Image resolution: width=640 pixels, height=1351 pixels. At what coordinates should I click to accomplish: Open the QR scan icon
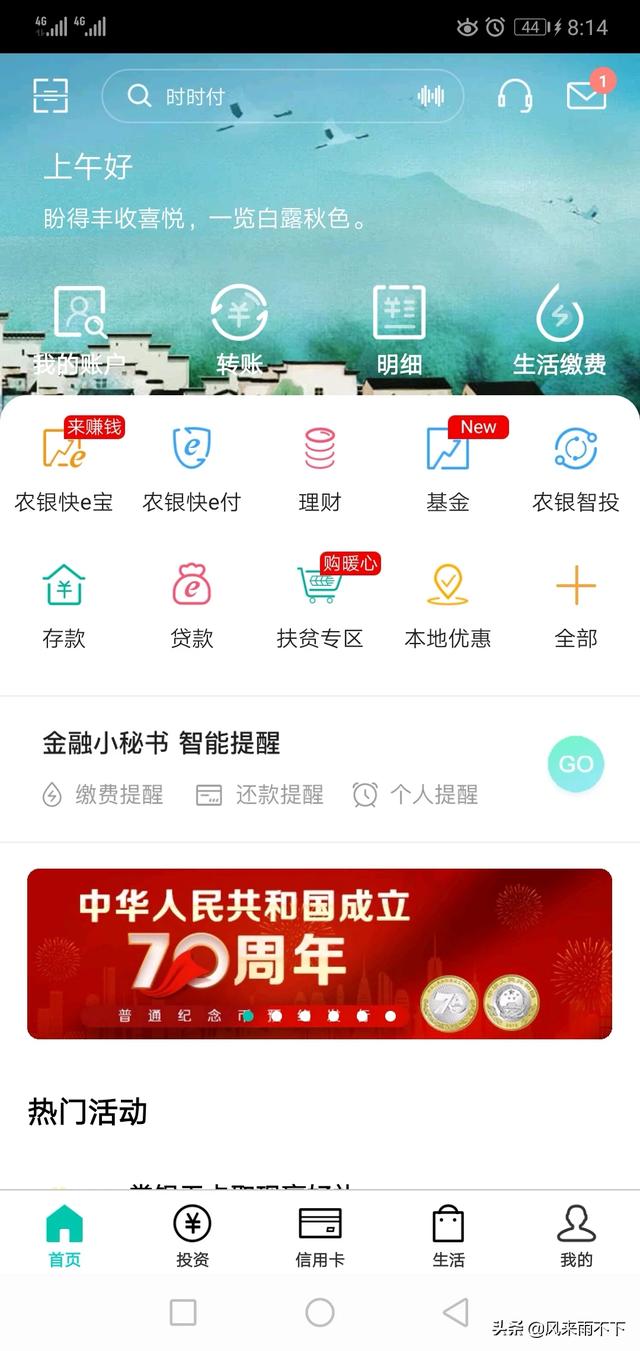tap(51, 95)
